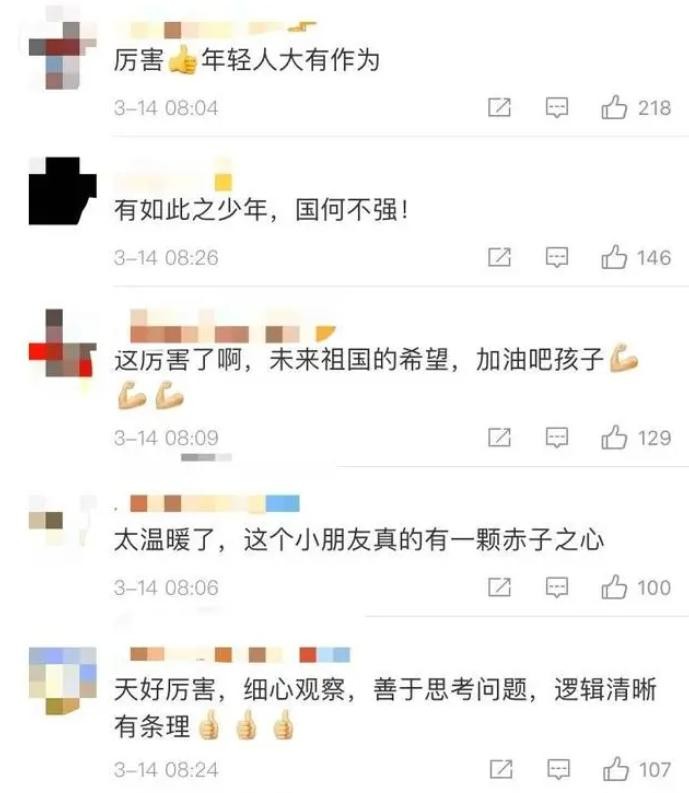The height and width of the screenshot is (793, 689).
Task: Reply to the comment '天好厉害，细心观察'
Action: [x=557, y=769]
